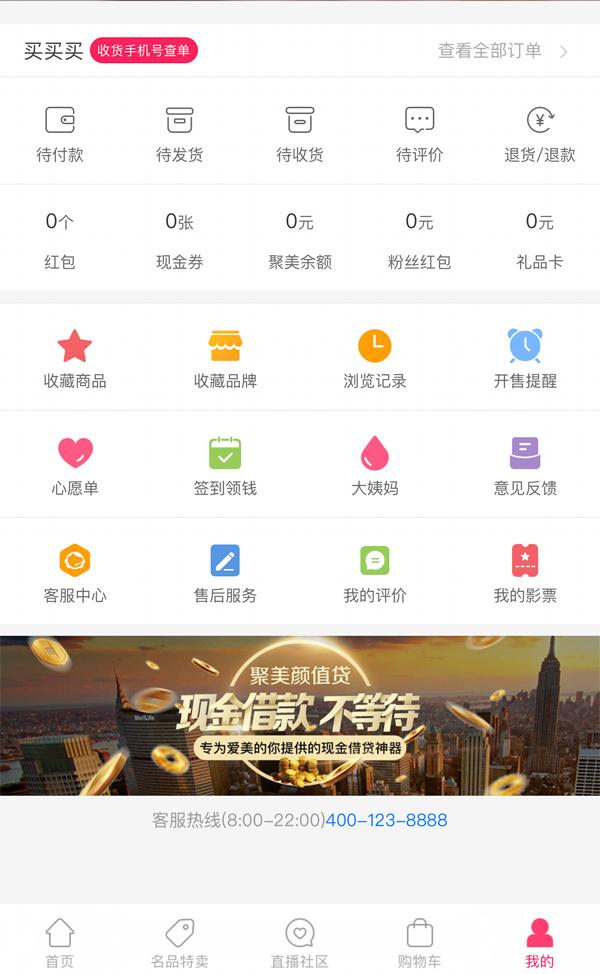Open the 心愿单 wishlist
The image size is (600, 974).
[75, 466]
